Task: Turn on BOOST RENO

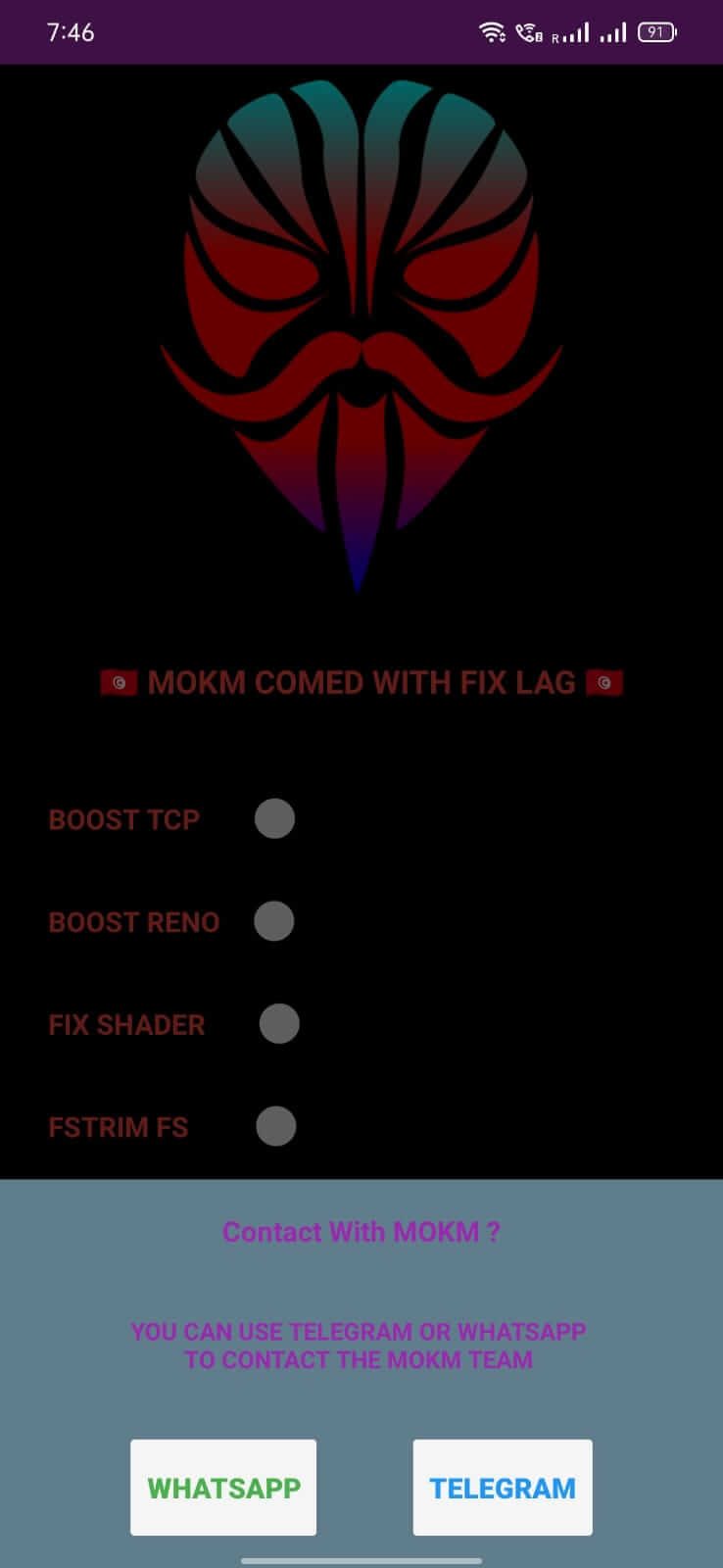Action: tap(273, 921)
